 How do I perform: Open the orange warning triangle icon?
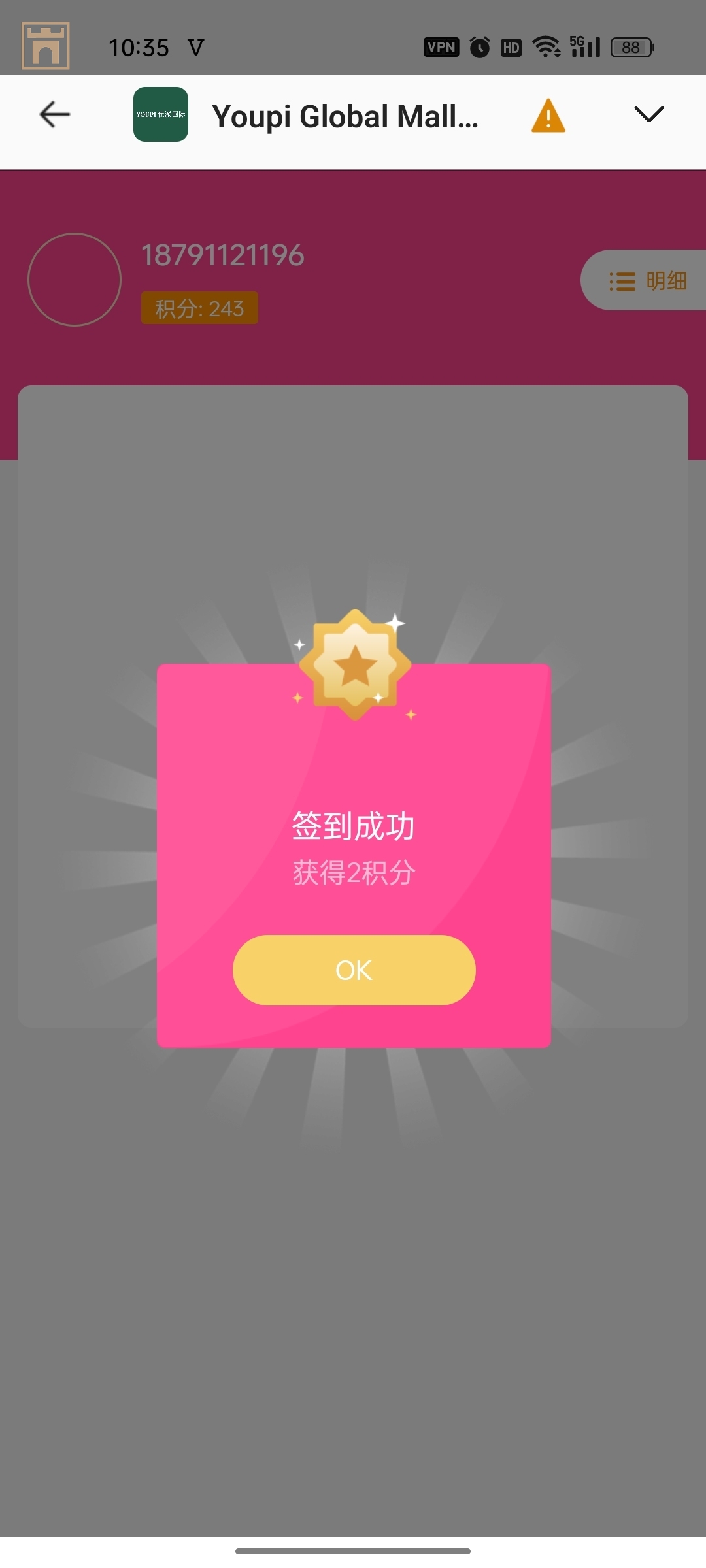tap(548, 116)
